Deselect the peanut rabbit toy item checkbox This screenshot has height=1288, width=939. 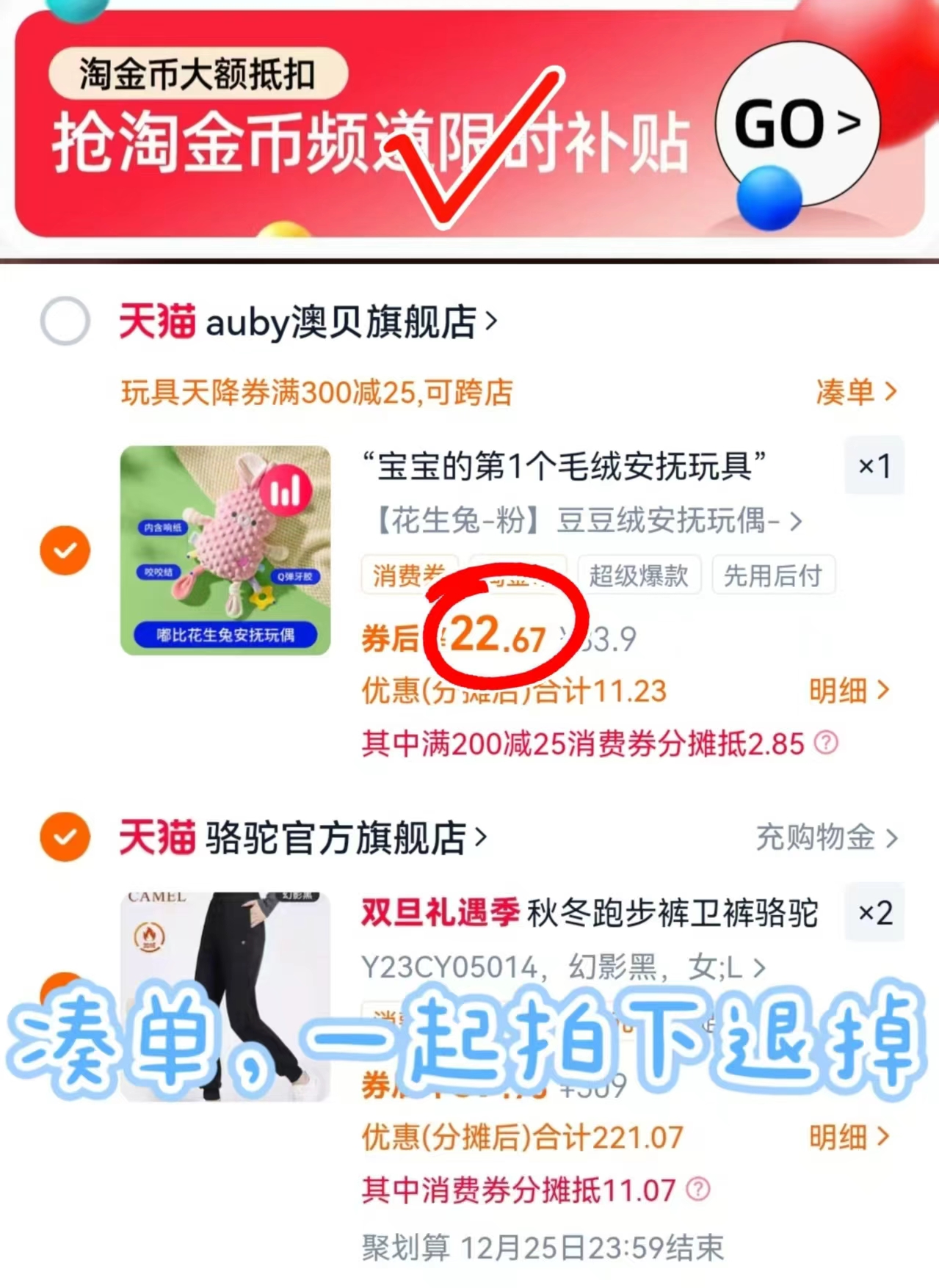66,549
